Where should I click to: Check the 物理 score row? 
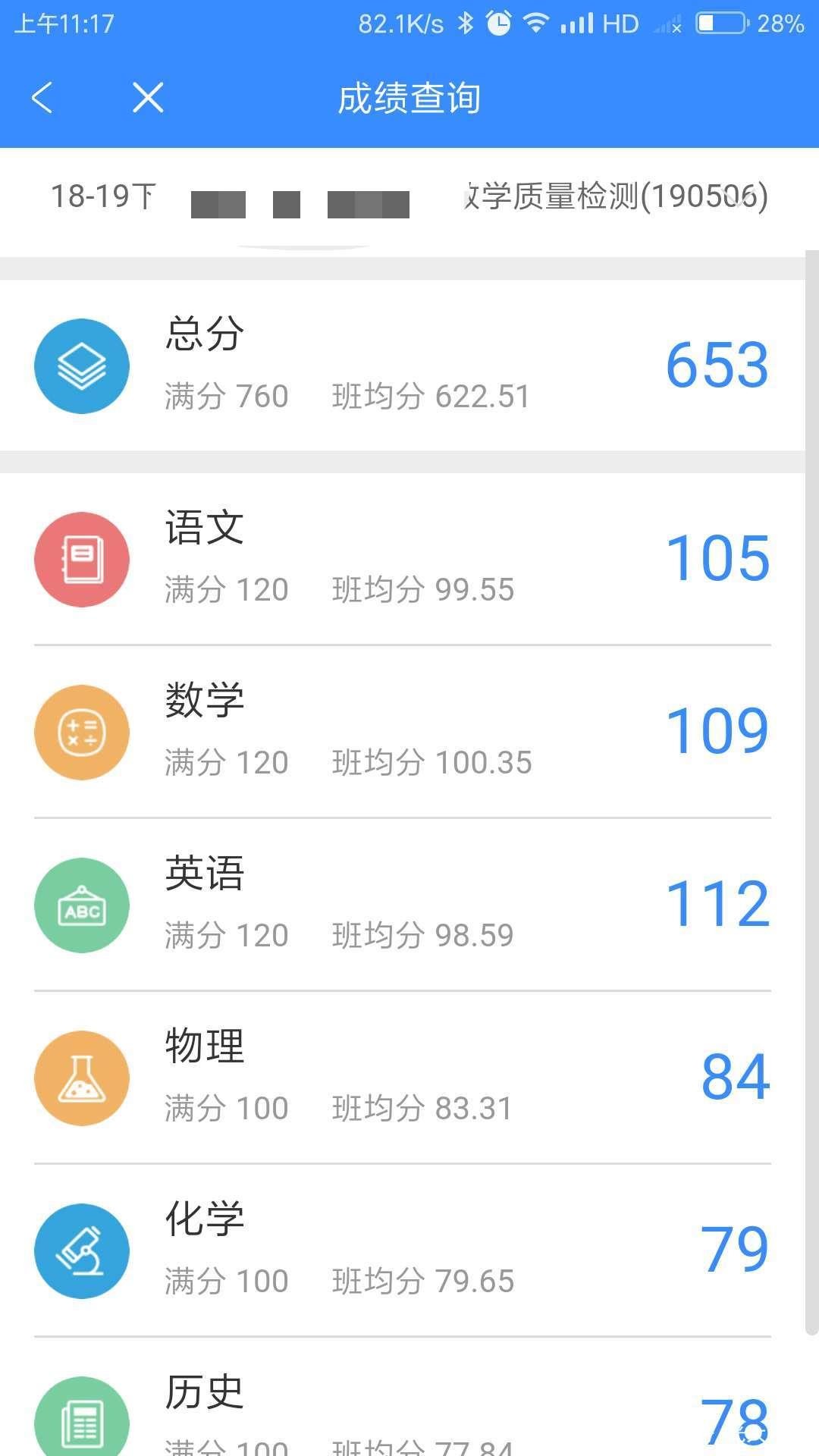(402, 1078)
